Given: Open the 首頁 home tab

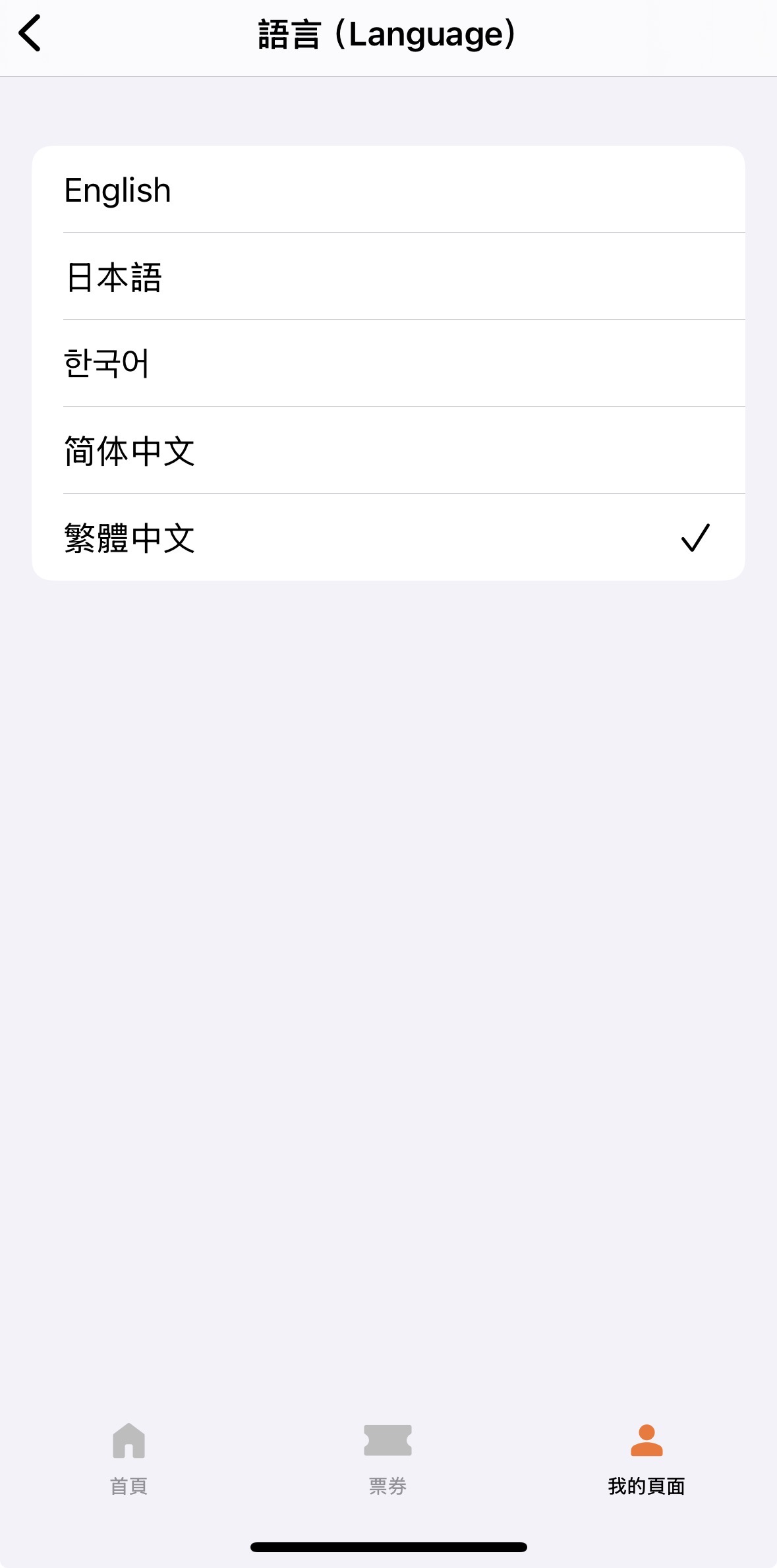Looking at the screenshot, I should point(129,1457).
